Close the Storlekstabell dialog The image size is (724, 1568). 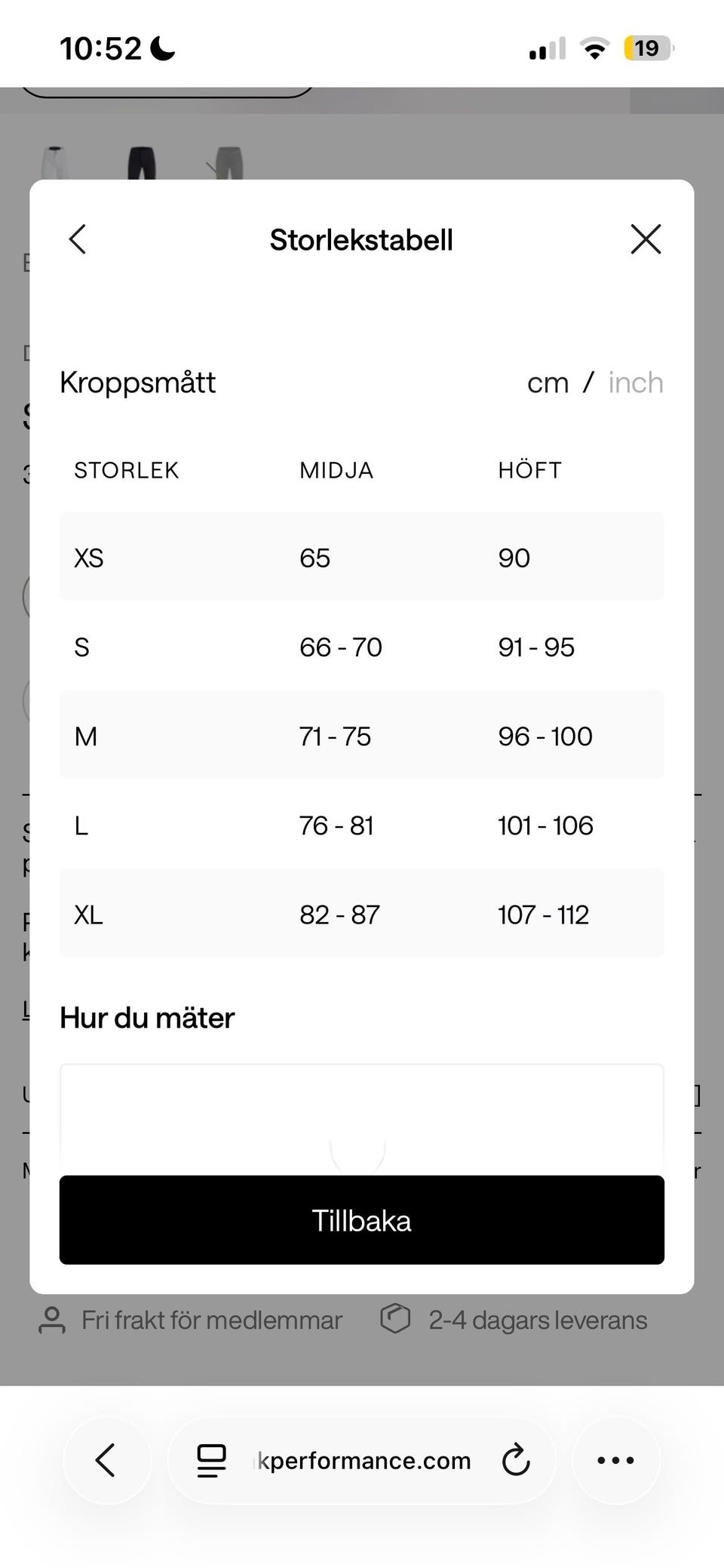(x=646, y=240)
